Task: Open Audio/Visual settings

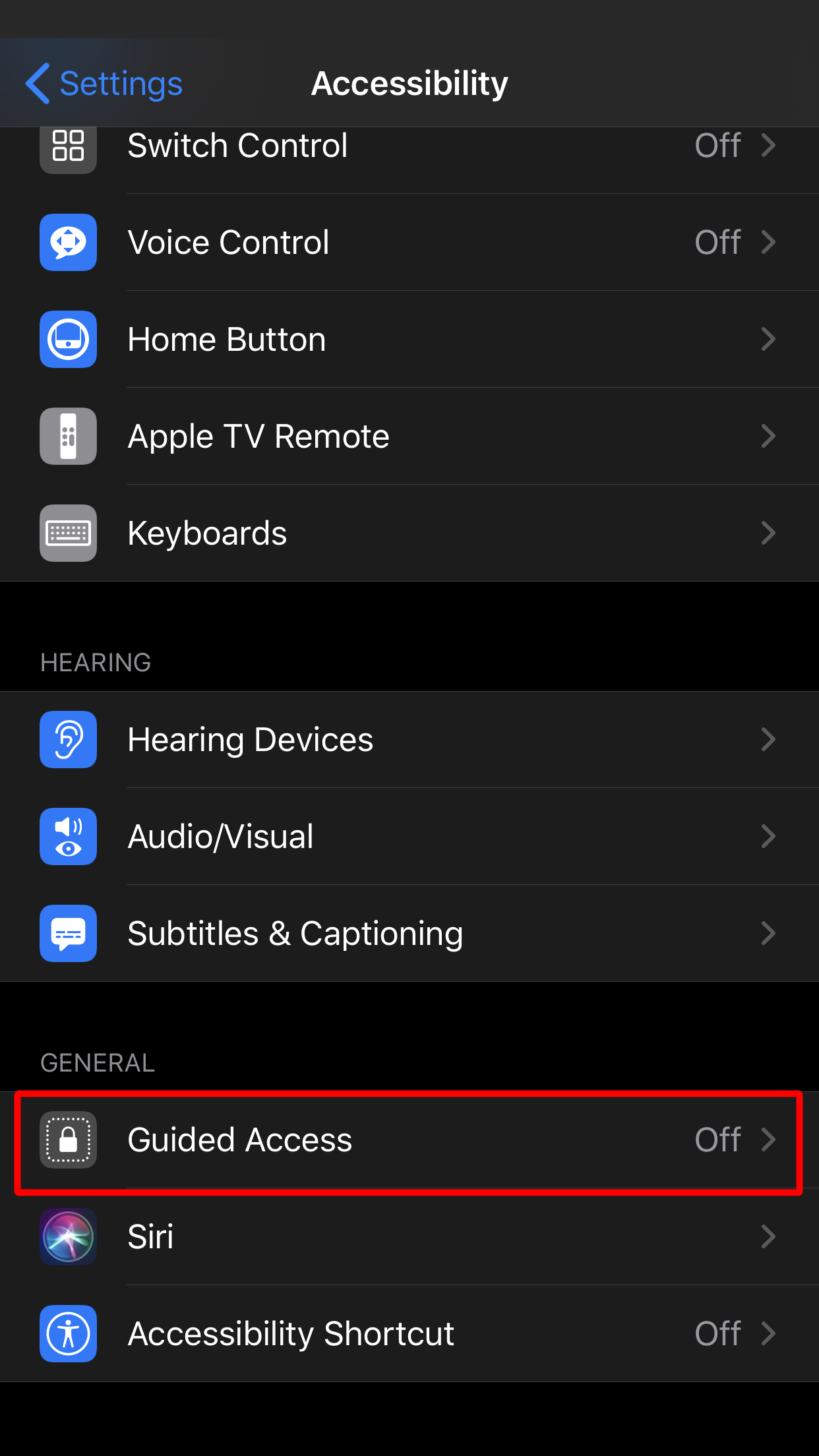Action: coord(409,836)
